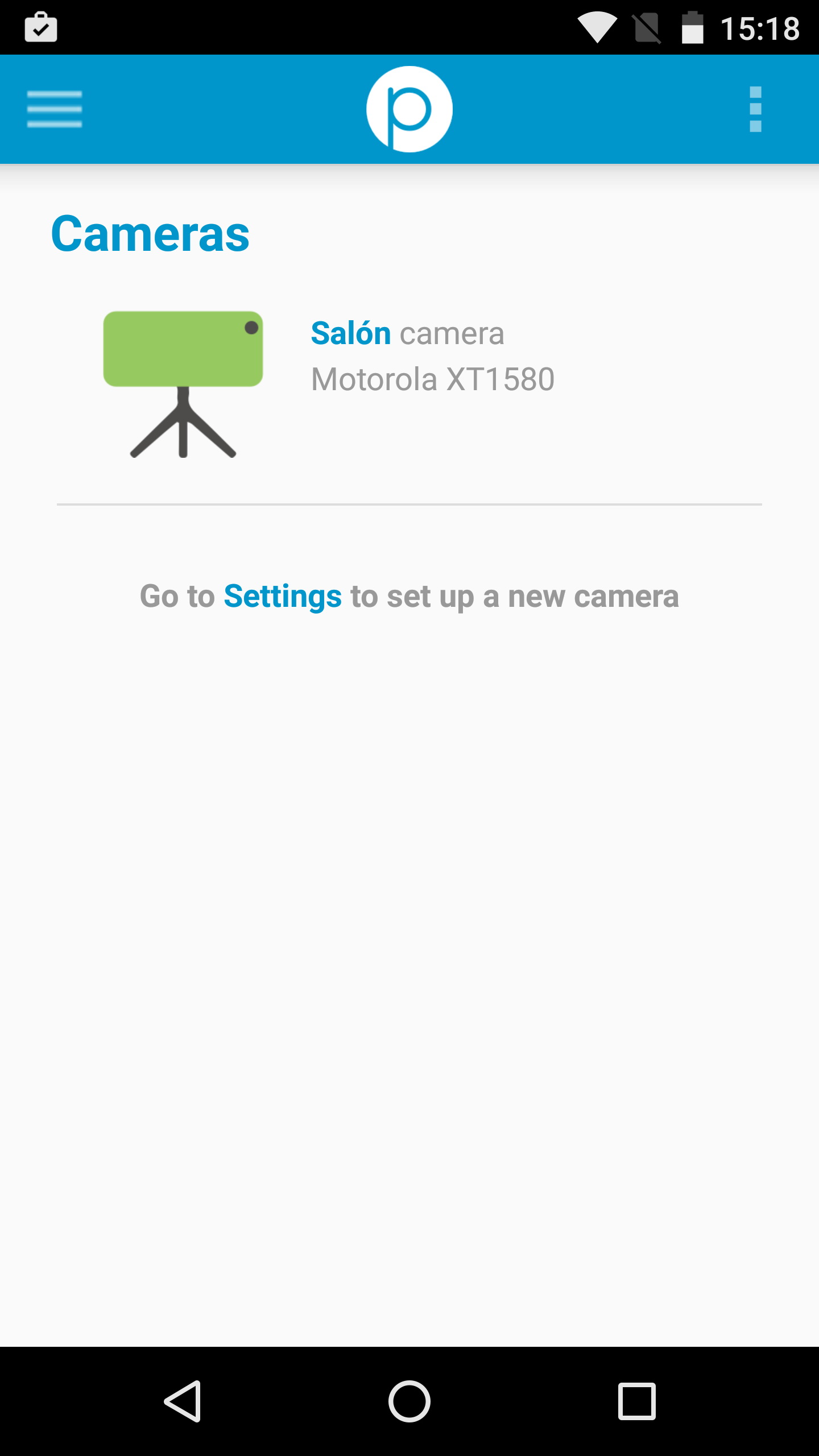The image size is (819, 1456).
Task: Follow the Settings link to add camera
Action: tap(283, 596)
